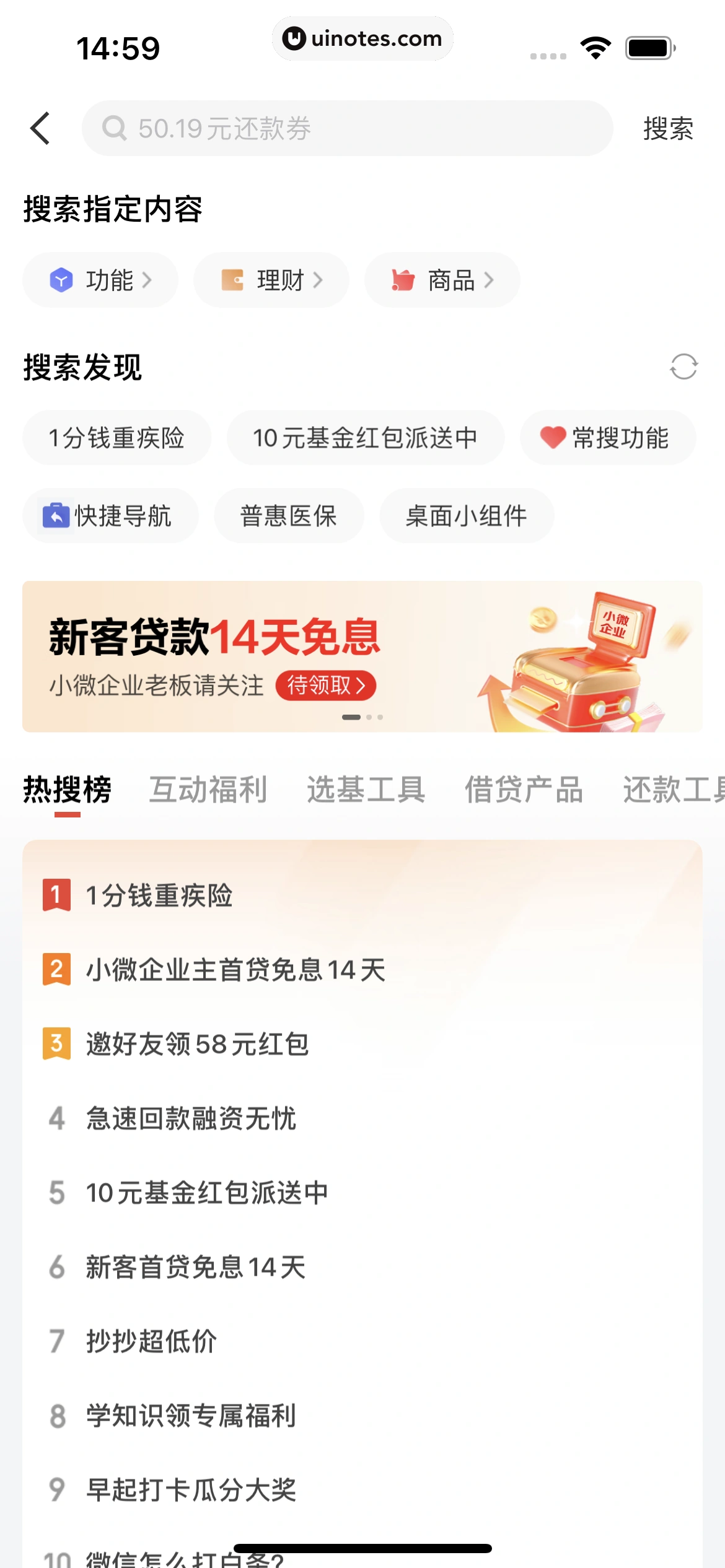
Task: Tap the search field with 50.19元还款券
Action: pyautogui.click(x=347, y=128)
